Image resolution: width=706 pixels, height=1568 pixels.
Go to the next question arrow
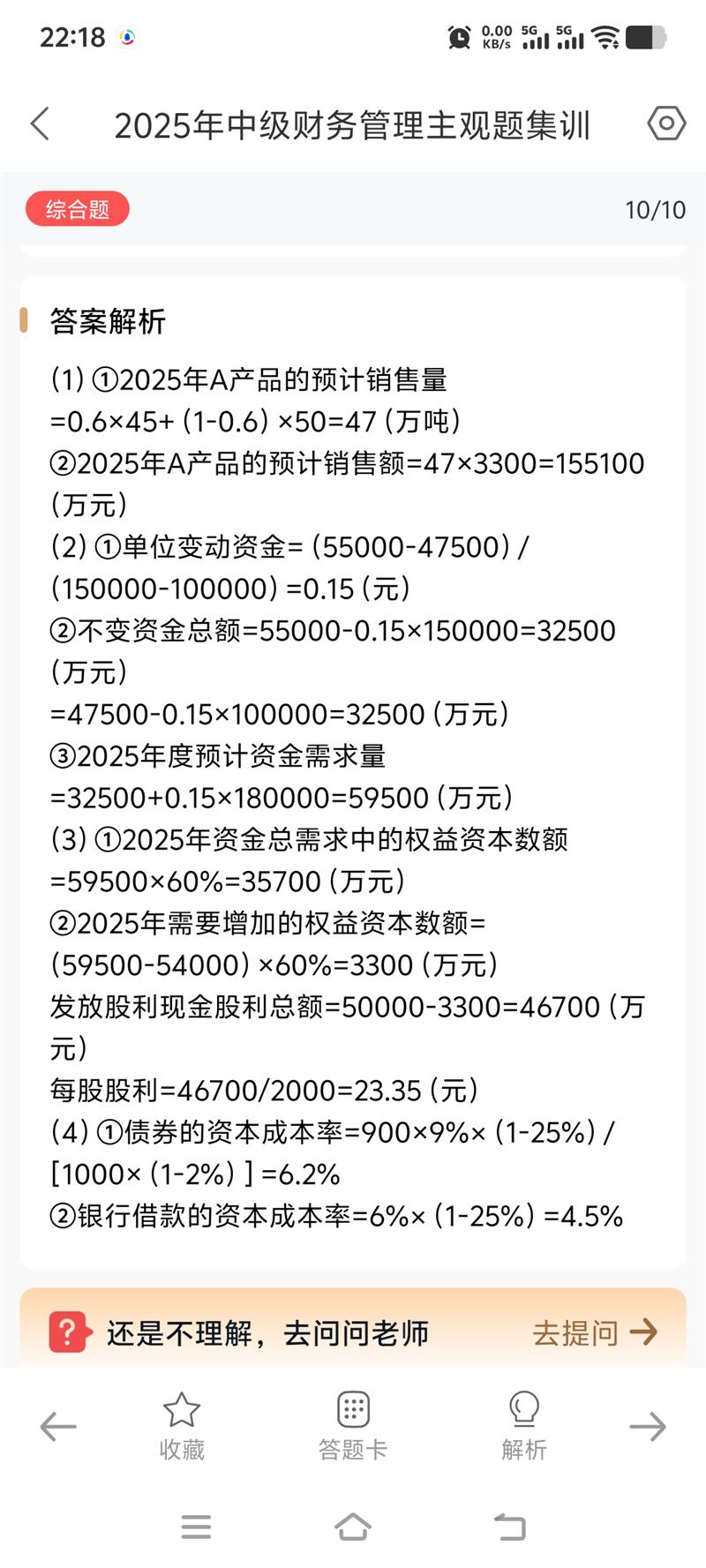pos(648,1426)
